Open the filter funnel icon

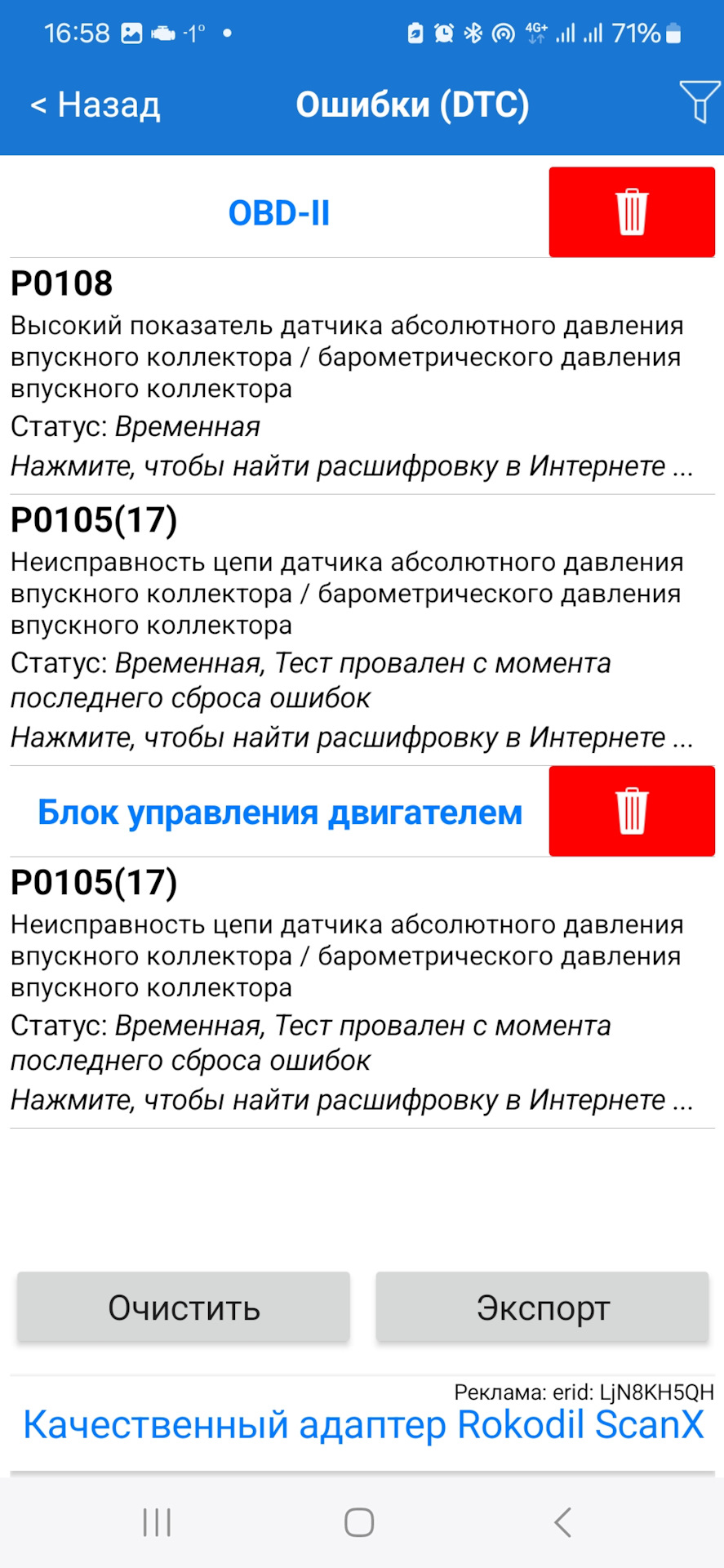[x=700, y=101]
